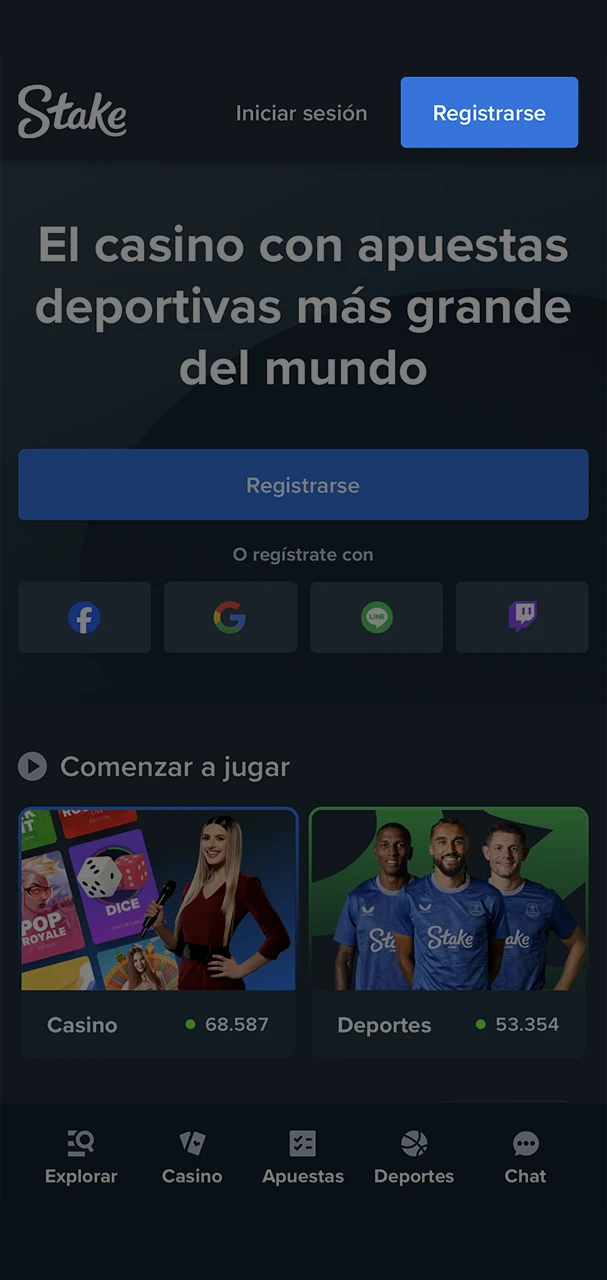The height and width of the screenshot is (1280, 607).
Task: Register with Facebook
Action: click(85, 618)
